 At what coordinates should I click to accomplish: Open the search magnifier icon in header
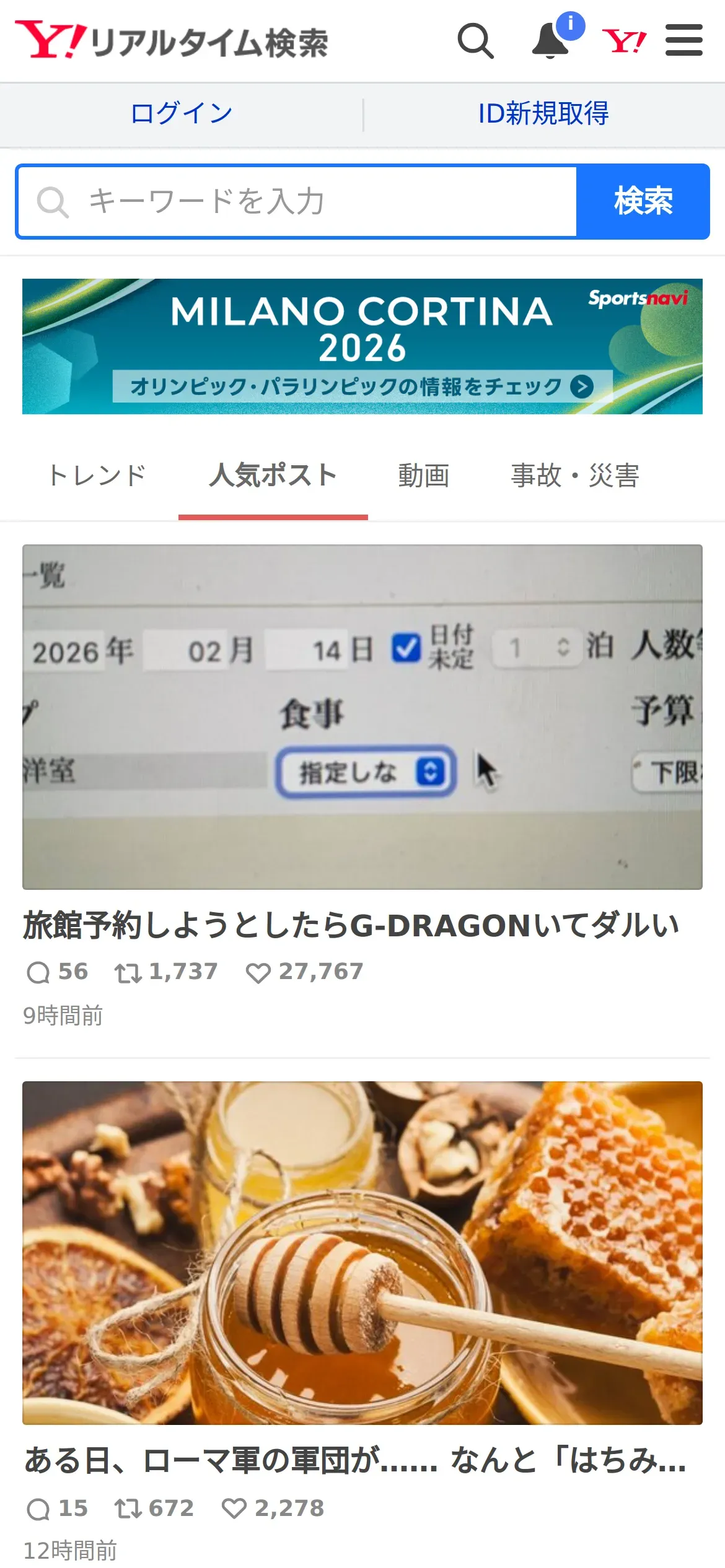475,41
